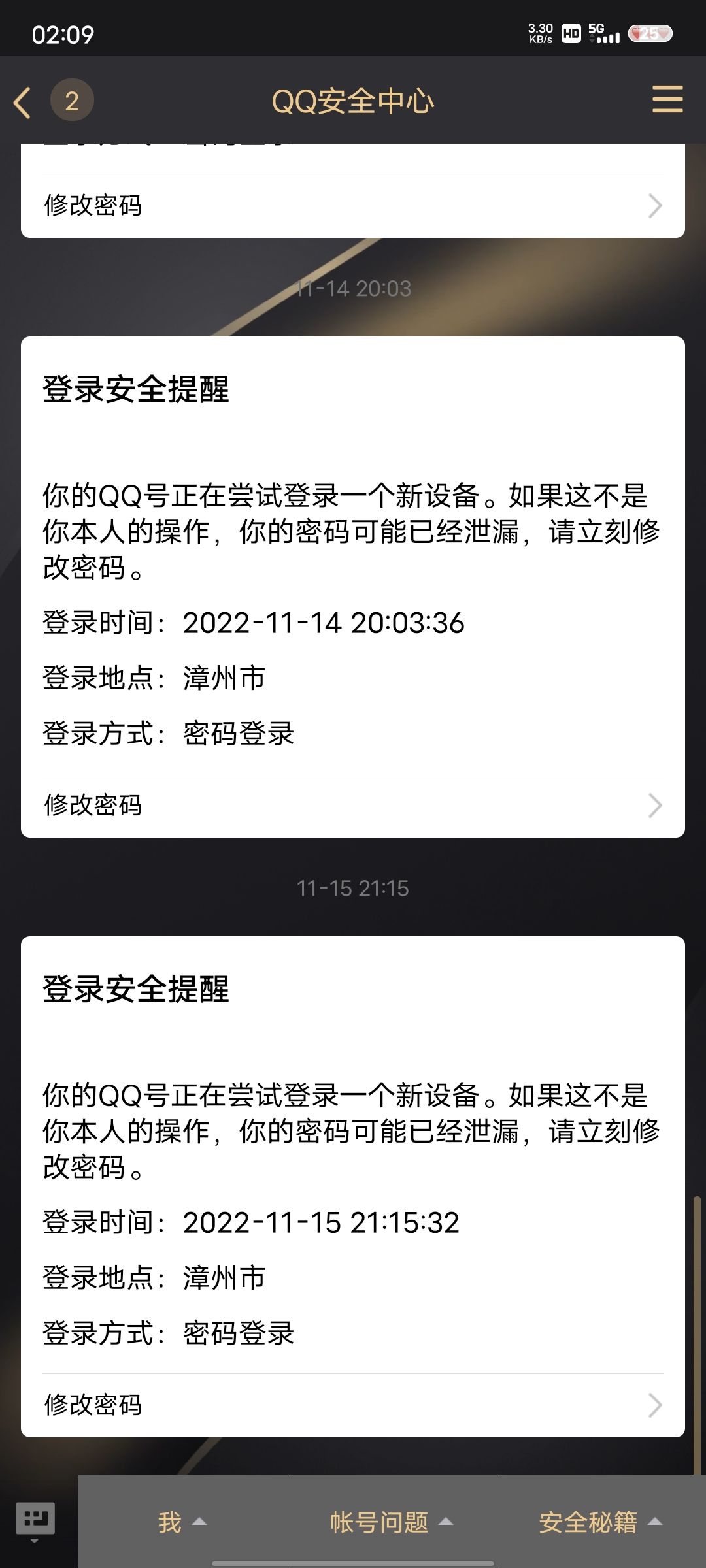Open 修改密码 in the 11-14 security alert
Viewport: 706px width, 1568px height.
pyautogui.click(x=93, y=806)
